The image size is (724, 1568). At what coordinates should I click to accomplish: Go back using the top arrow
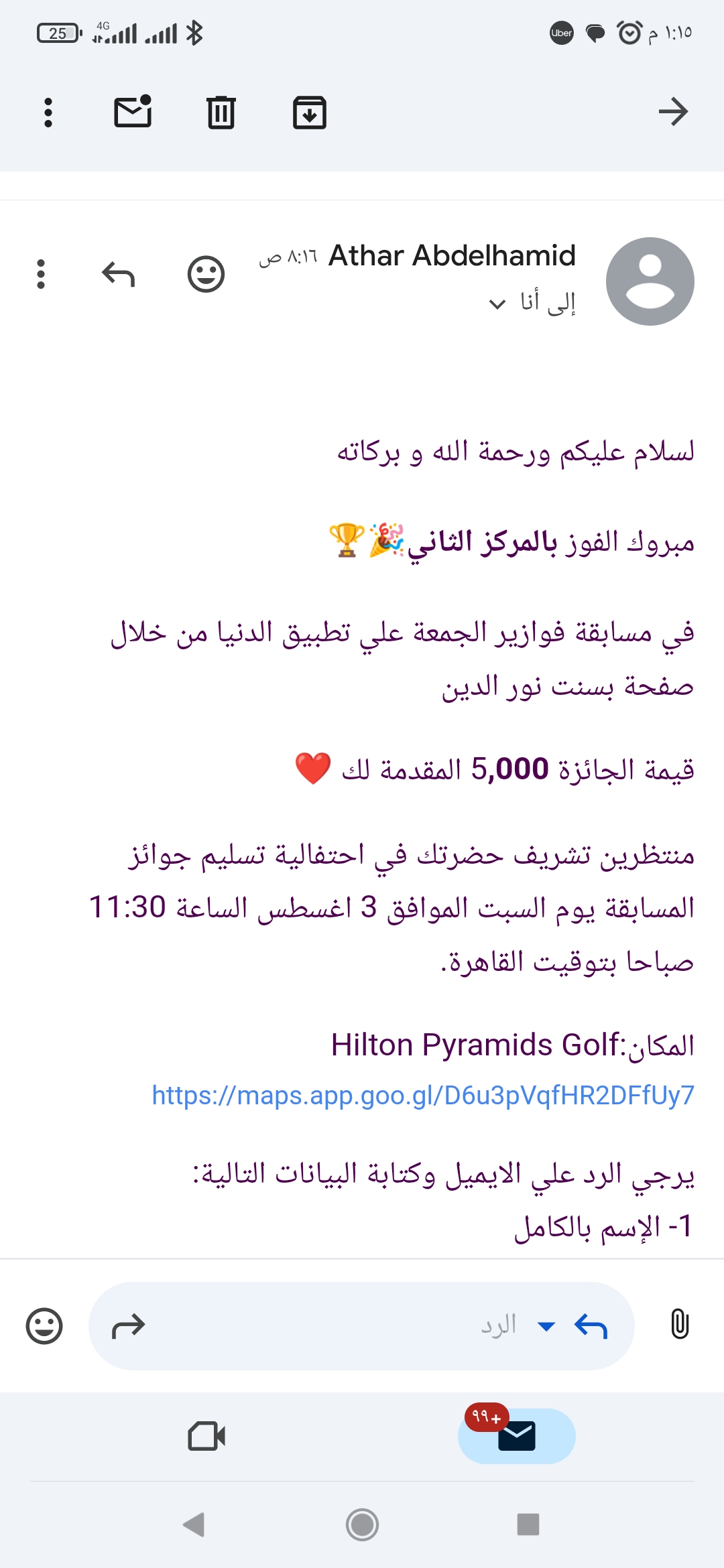coord(673,112)
